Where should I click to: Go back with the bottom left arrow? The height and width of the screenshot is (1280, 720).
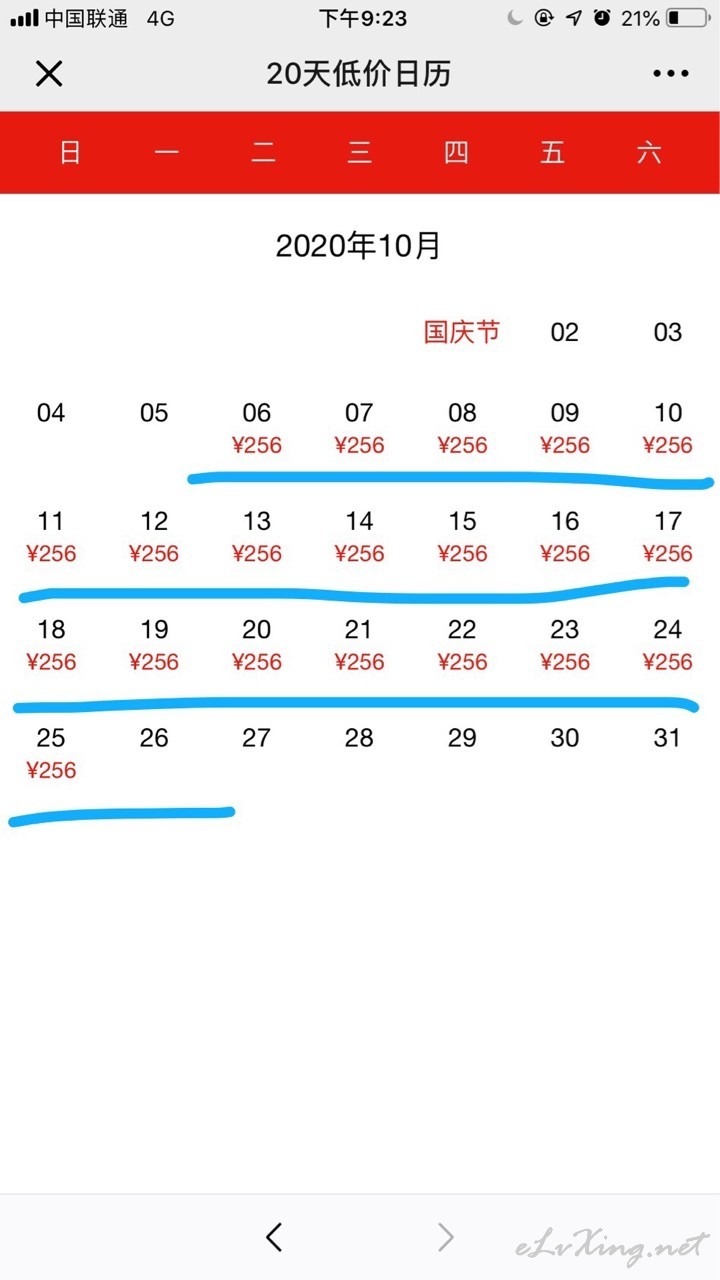pyautogui.click(x=274, y=1237)
